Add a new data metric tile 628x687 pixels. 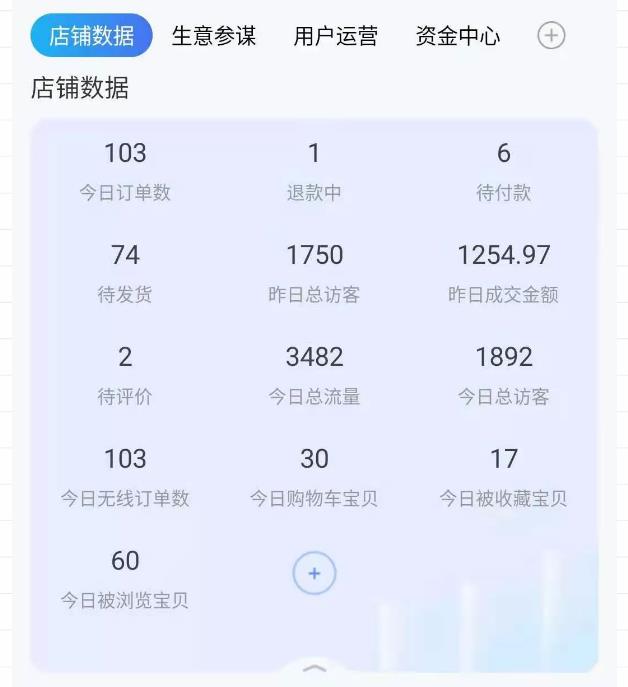pos(314,574)
